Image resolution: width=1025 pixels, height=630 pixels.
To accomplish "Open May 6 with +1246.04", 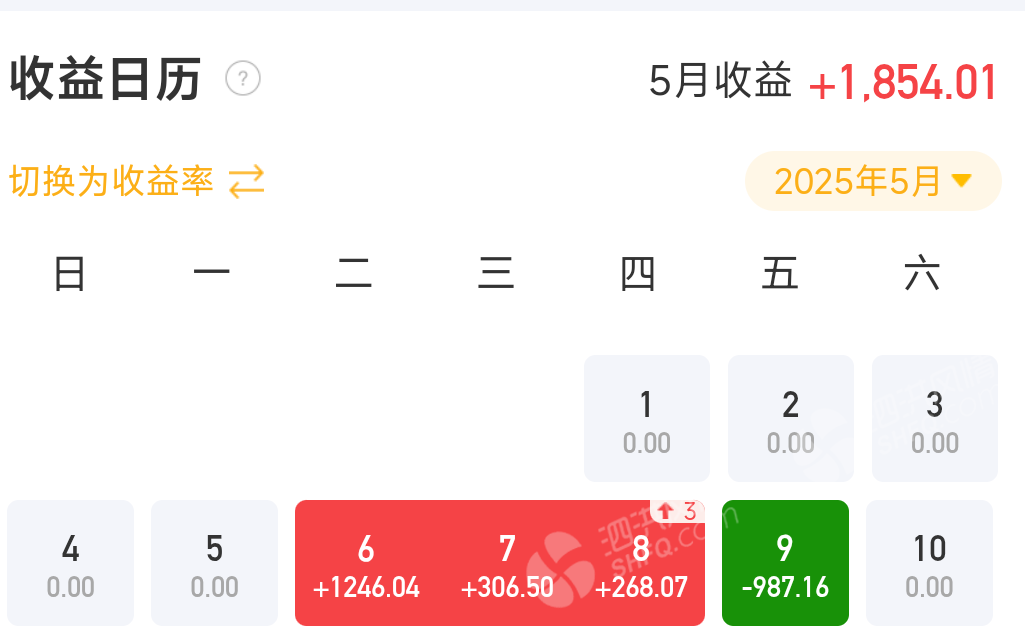I will tap(366, 564).
